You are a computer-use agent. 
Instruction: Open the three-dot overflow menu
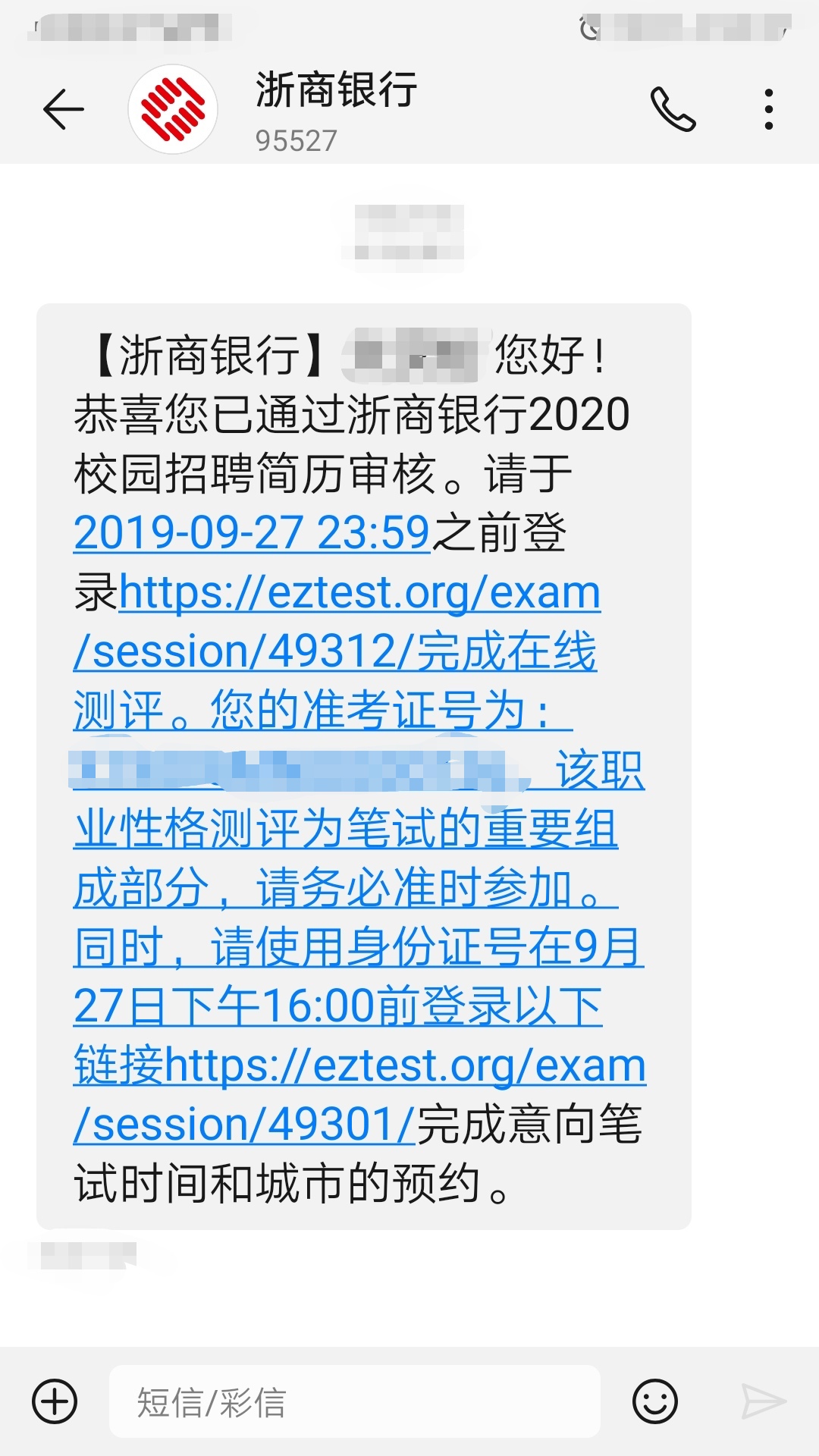coord(768,110)
